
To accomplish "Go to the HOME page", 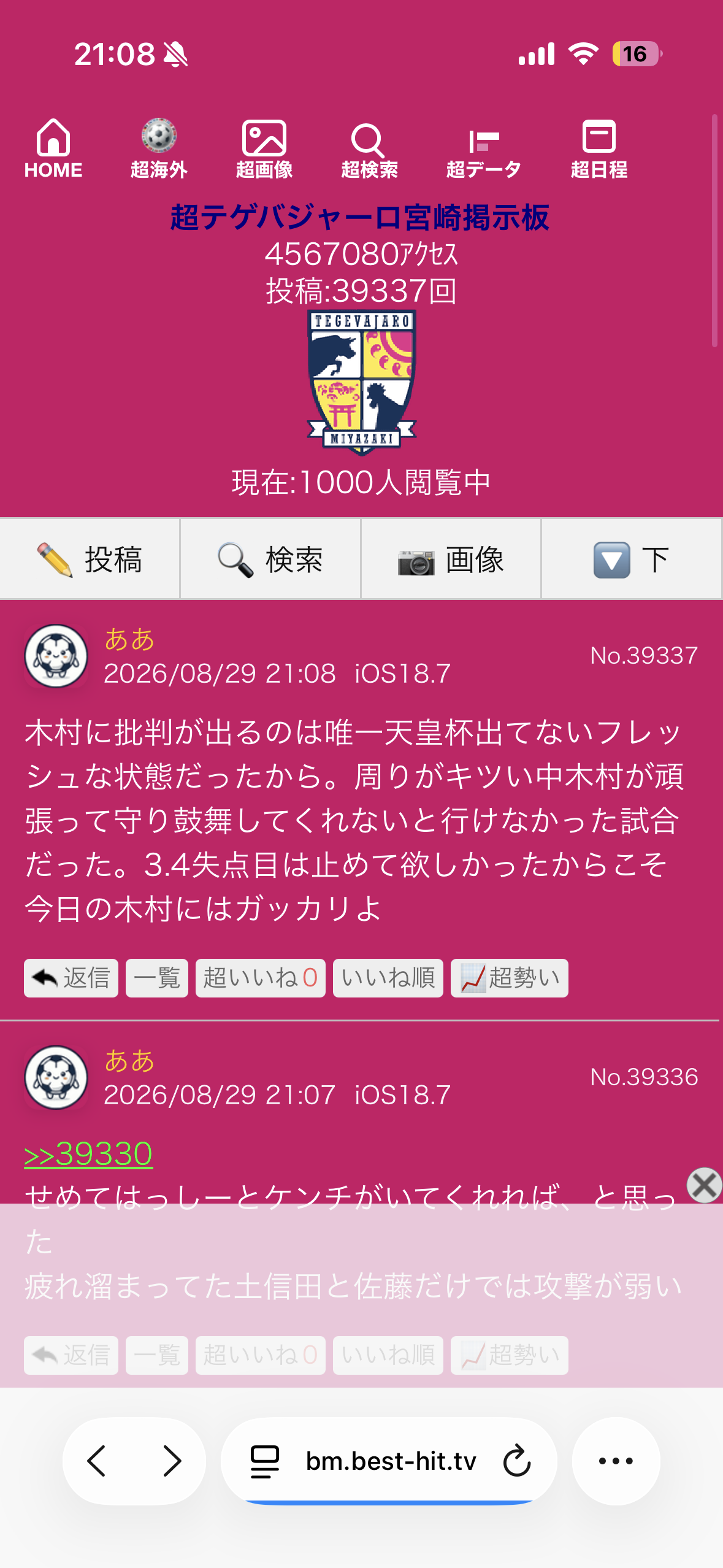I will point(53,149).
